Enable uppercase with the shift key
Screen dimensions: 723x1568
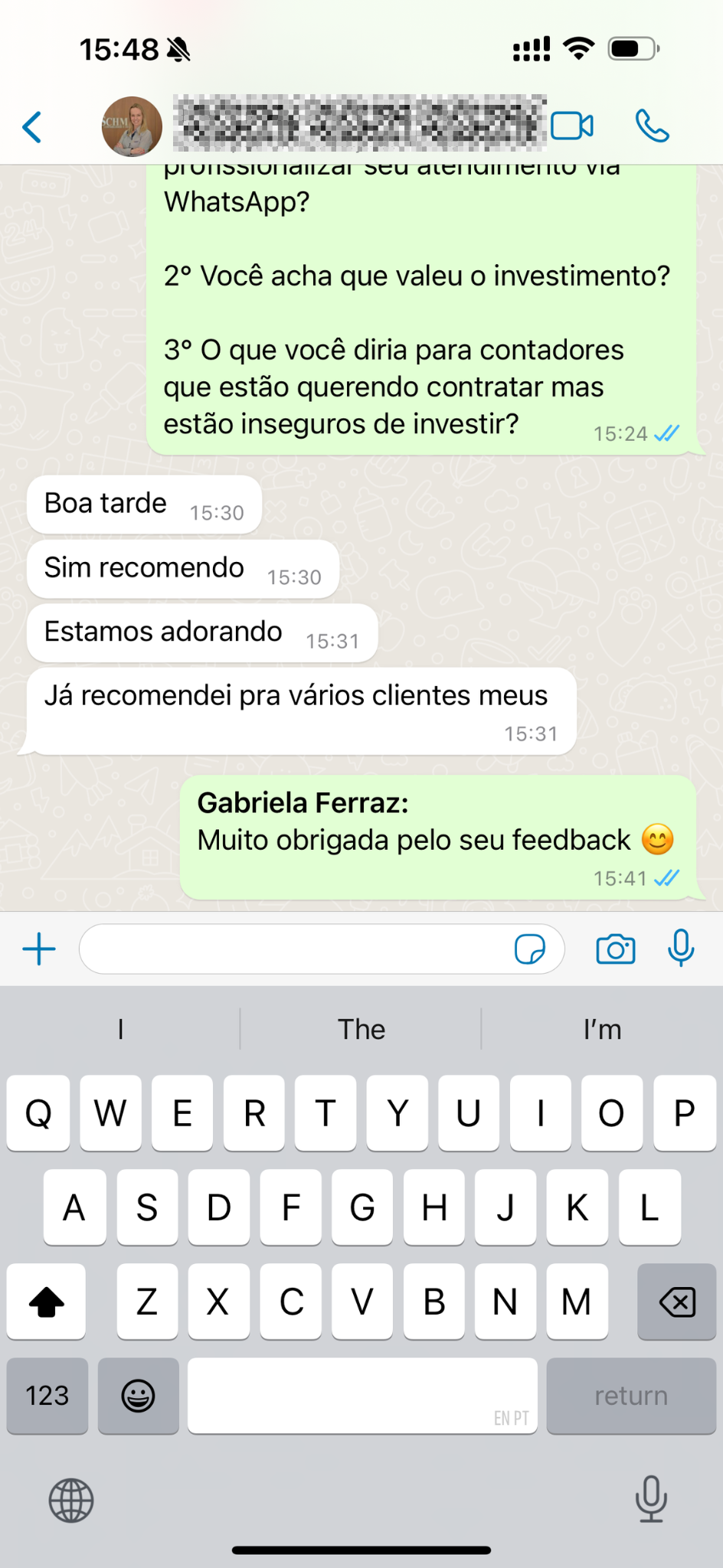tap(45, 1302)
